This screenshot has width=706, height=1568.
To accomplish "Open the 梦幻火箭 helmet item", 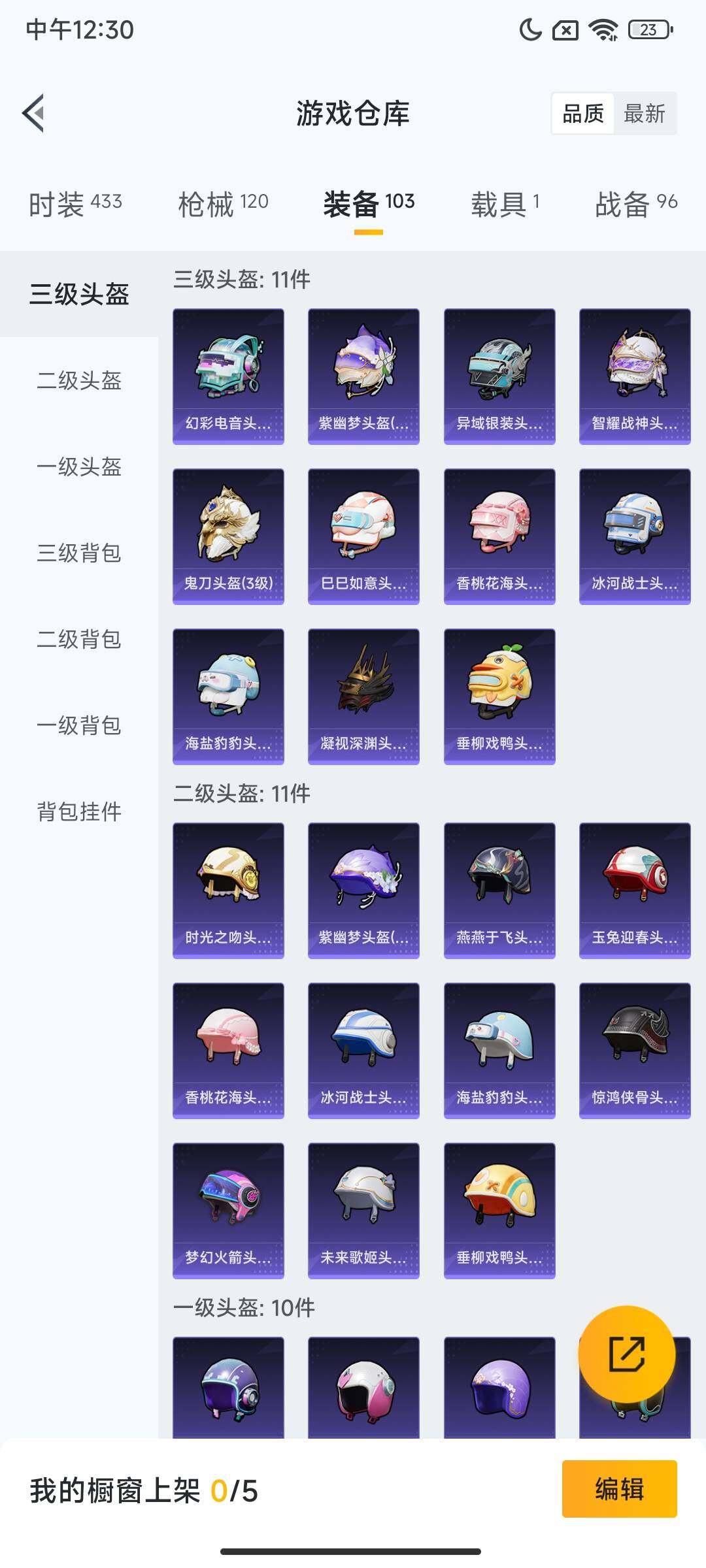I will pyautogui.click(x=228, y=1211).
